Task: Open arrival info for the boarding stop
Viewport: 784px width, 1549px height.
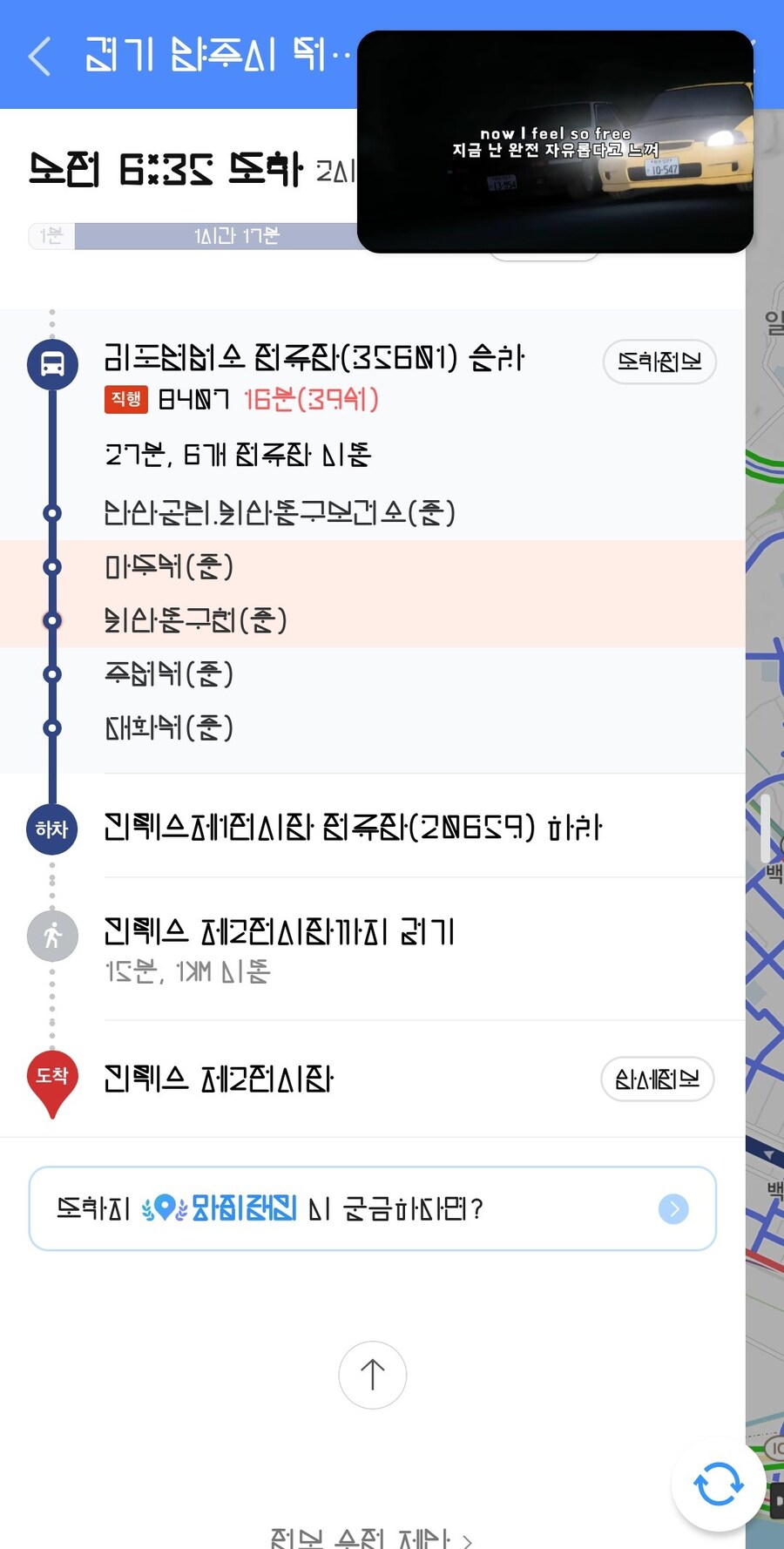Action: (659, 362)
